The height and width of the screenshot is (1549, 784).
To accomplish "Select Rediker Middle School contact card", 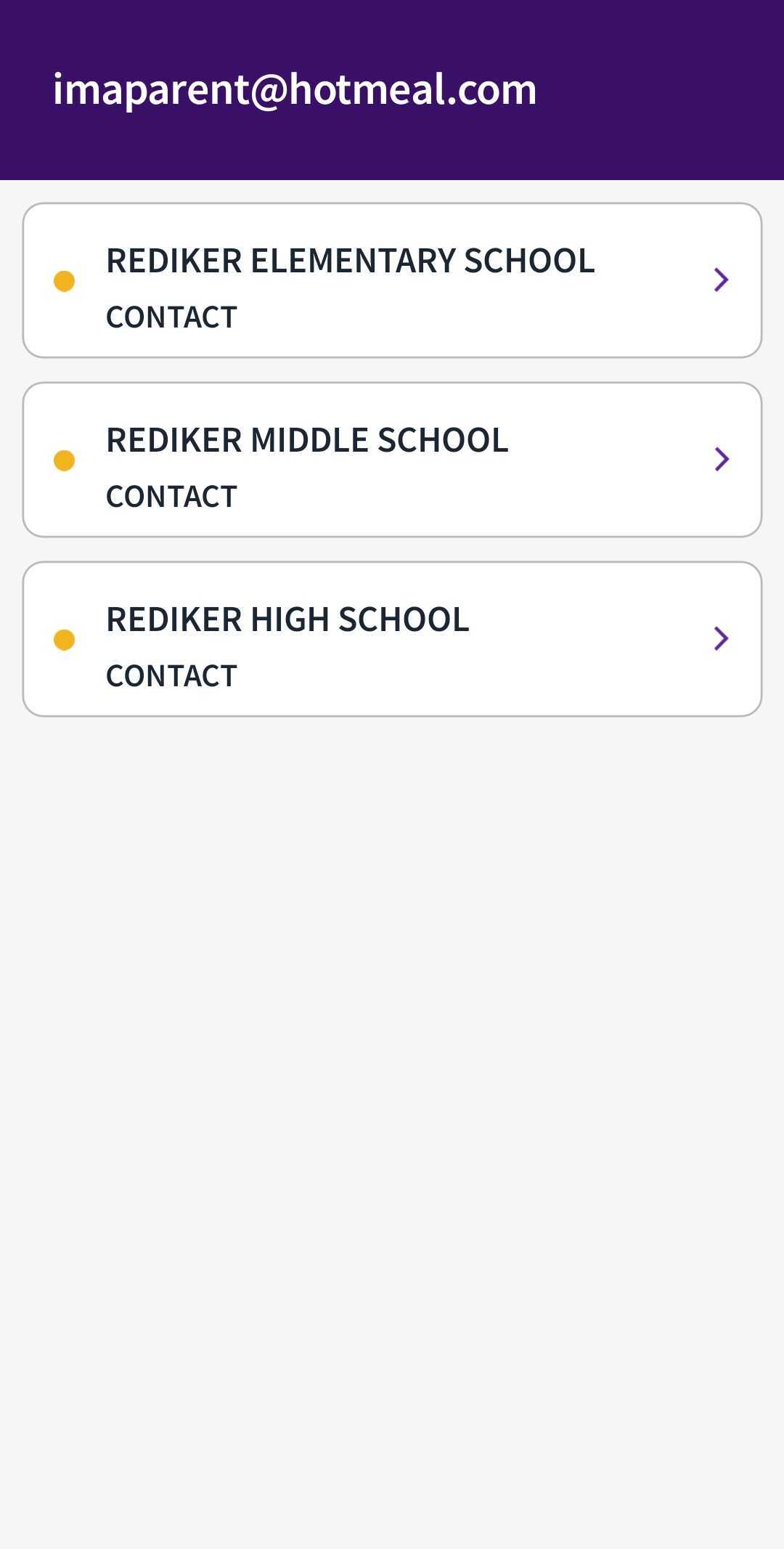I will pyautogui.click(x=392, y=460).
